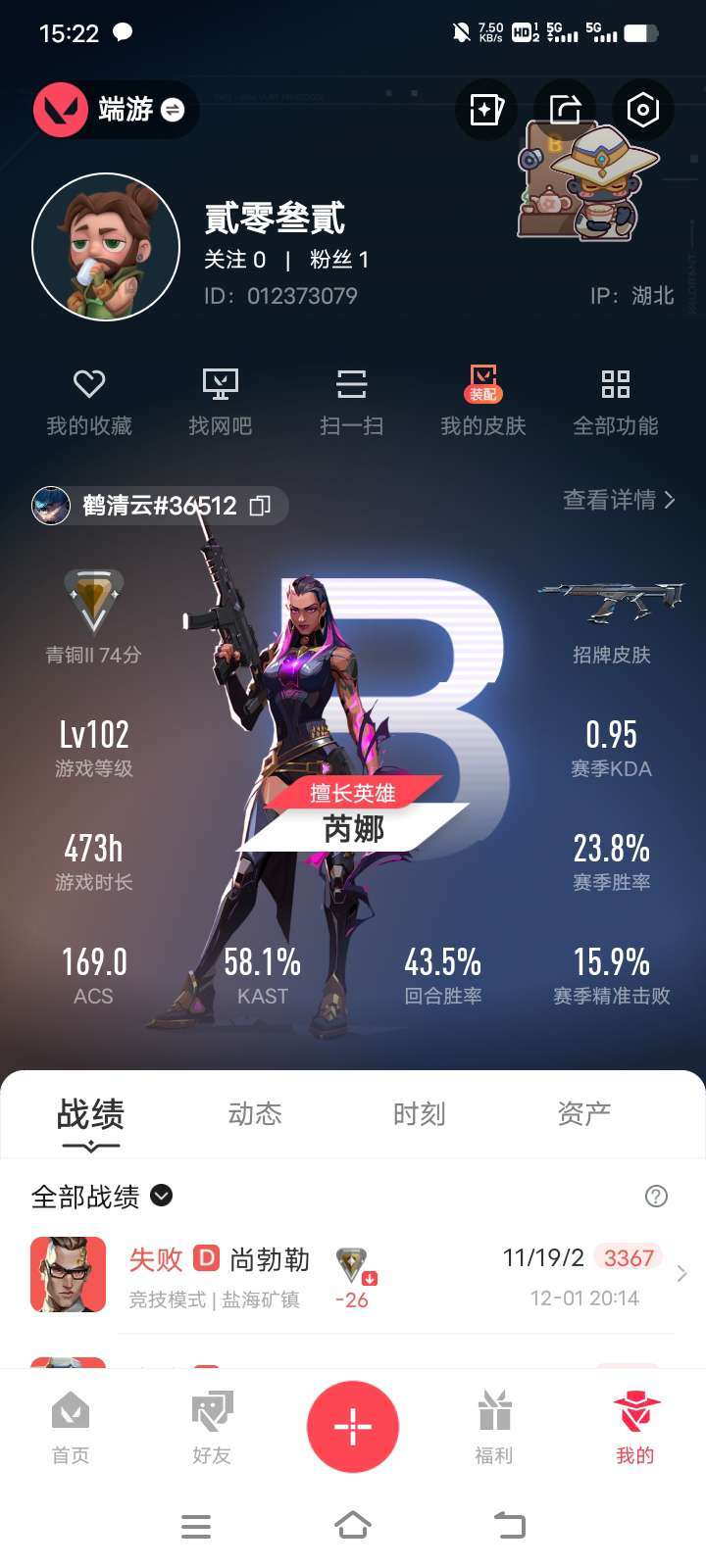This screenshot has height=1568, width=706.
Task: Expand the 全部战绩 filter dropdown
Action: (x=162, y=1196)
